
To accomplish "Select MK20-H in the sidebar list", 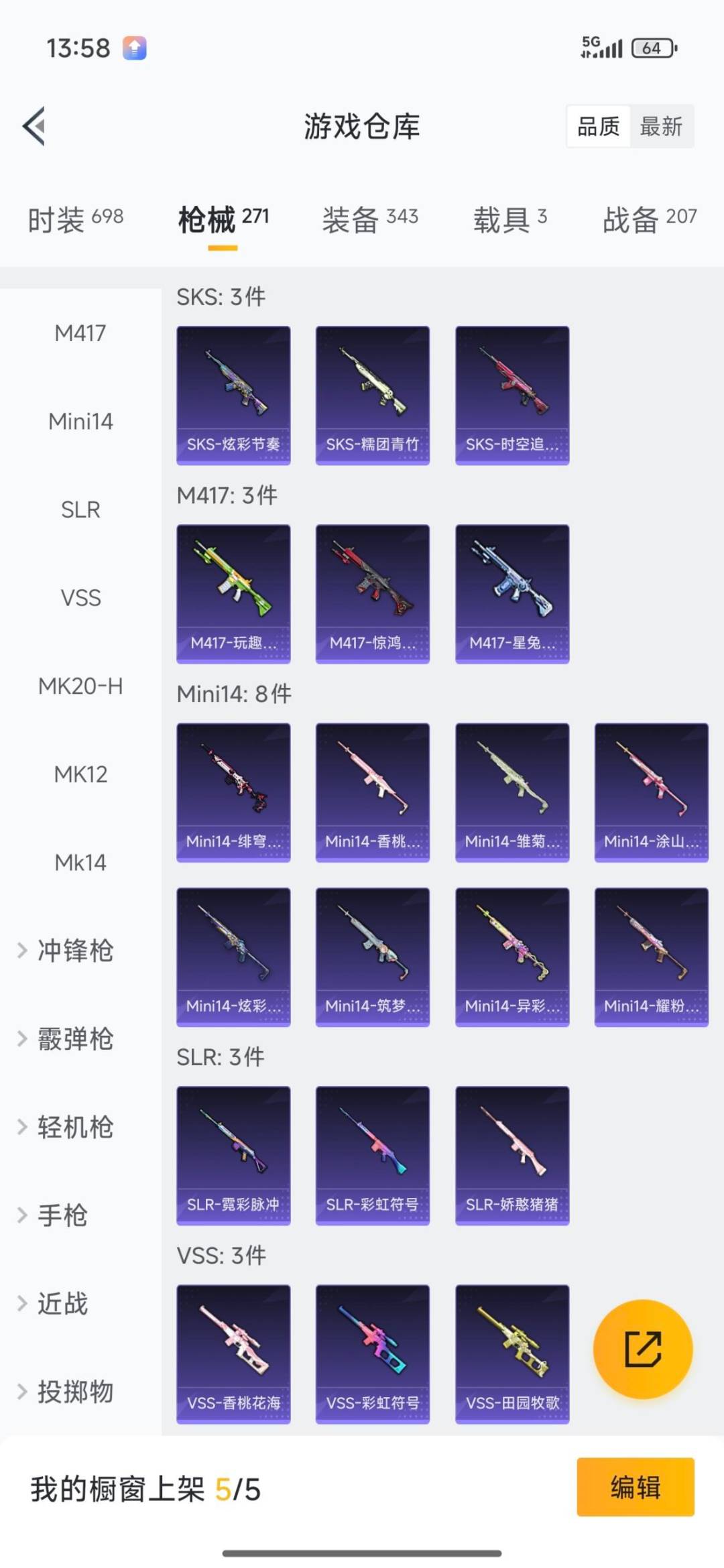I will 80,686.
